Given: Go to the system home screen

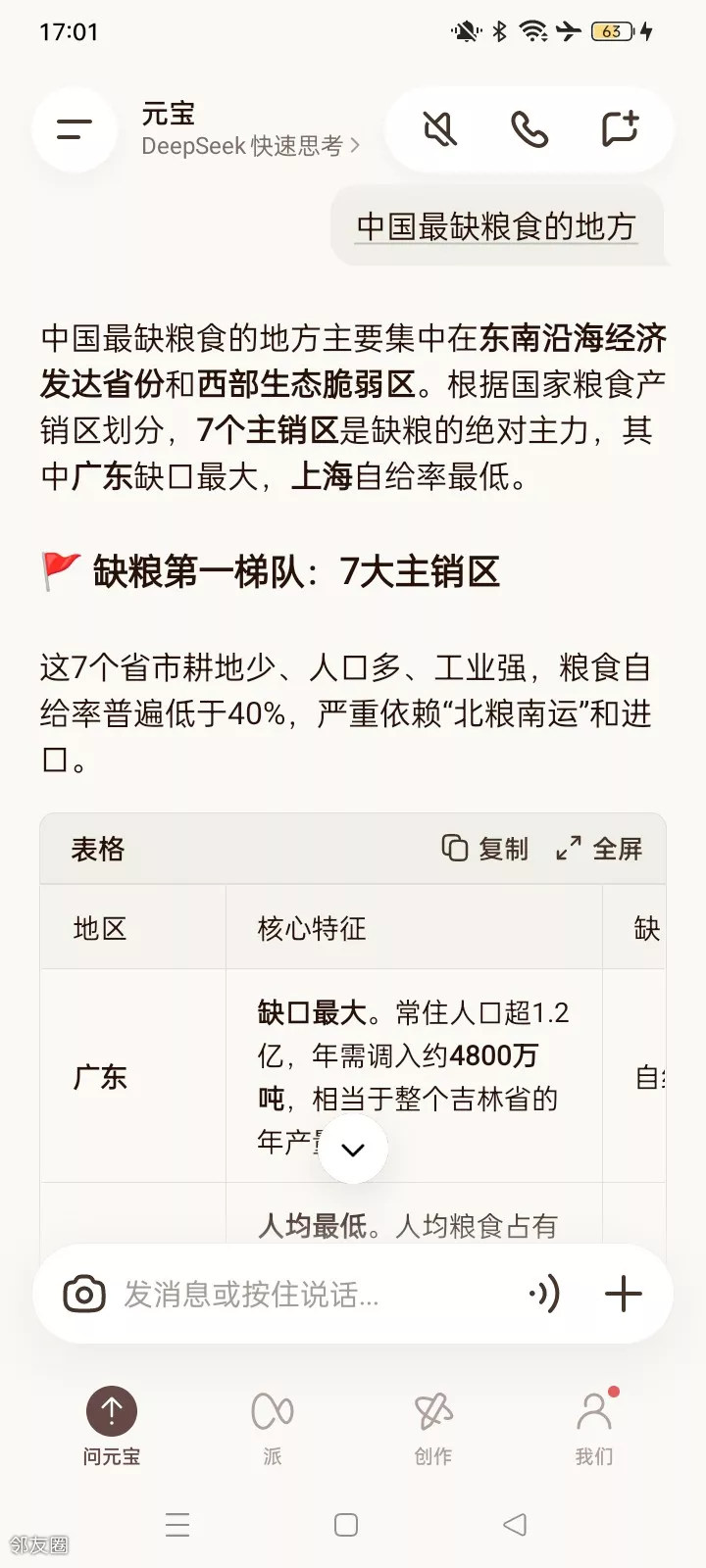Looking at the screenshot, I should tap(346, 1525).
